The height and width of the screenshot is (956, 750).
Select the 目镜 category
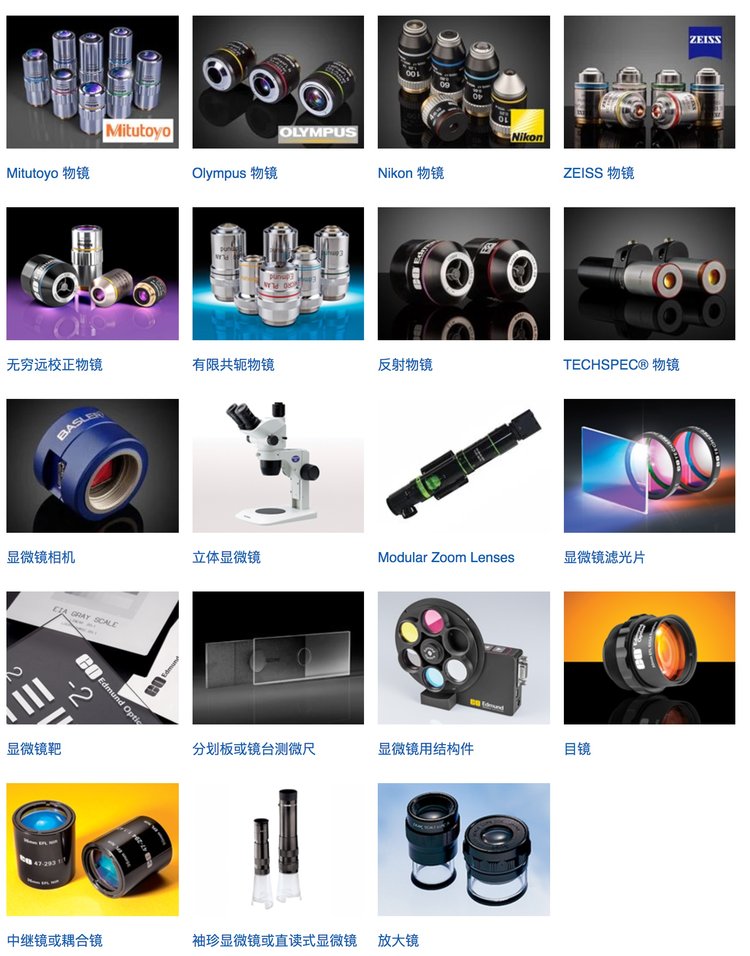pyautogui.click(x=649, y=658)
